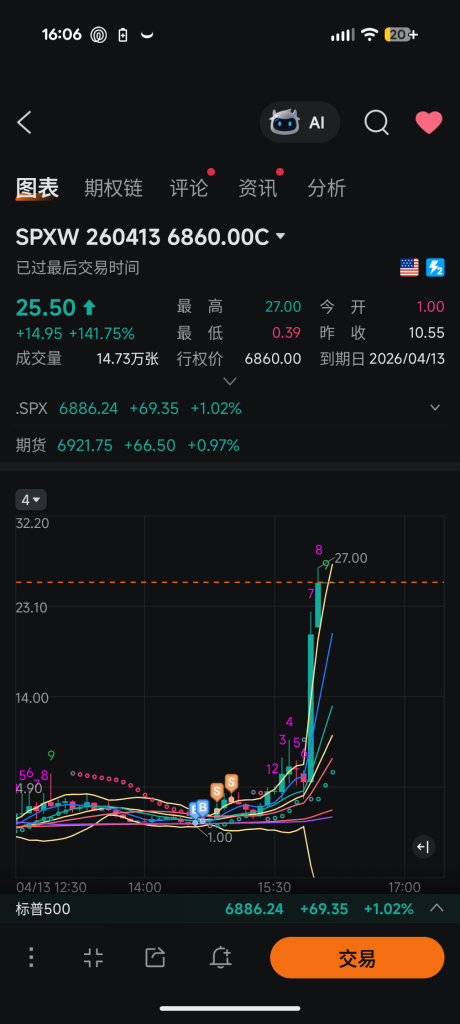Open search with the magnifier icon
This screenshot has width=460, height=1024.
tap(376, 122)
